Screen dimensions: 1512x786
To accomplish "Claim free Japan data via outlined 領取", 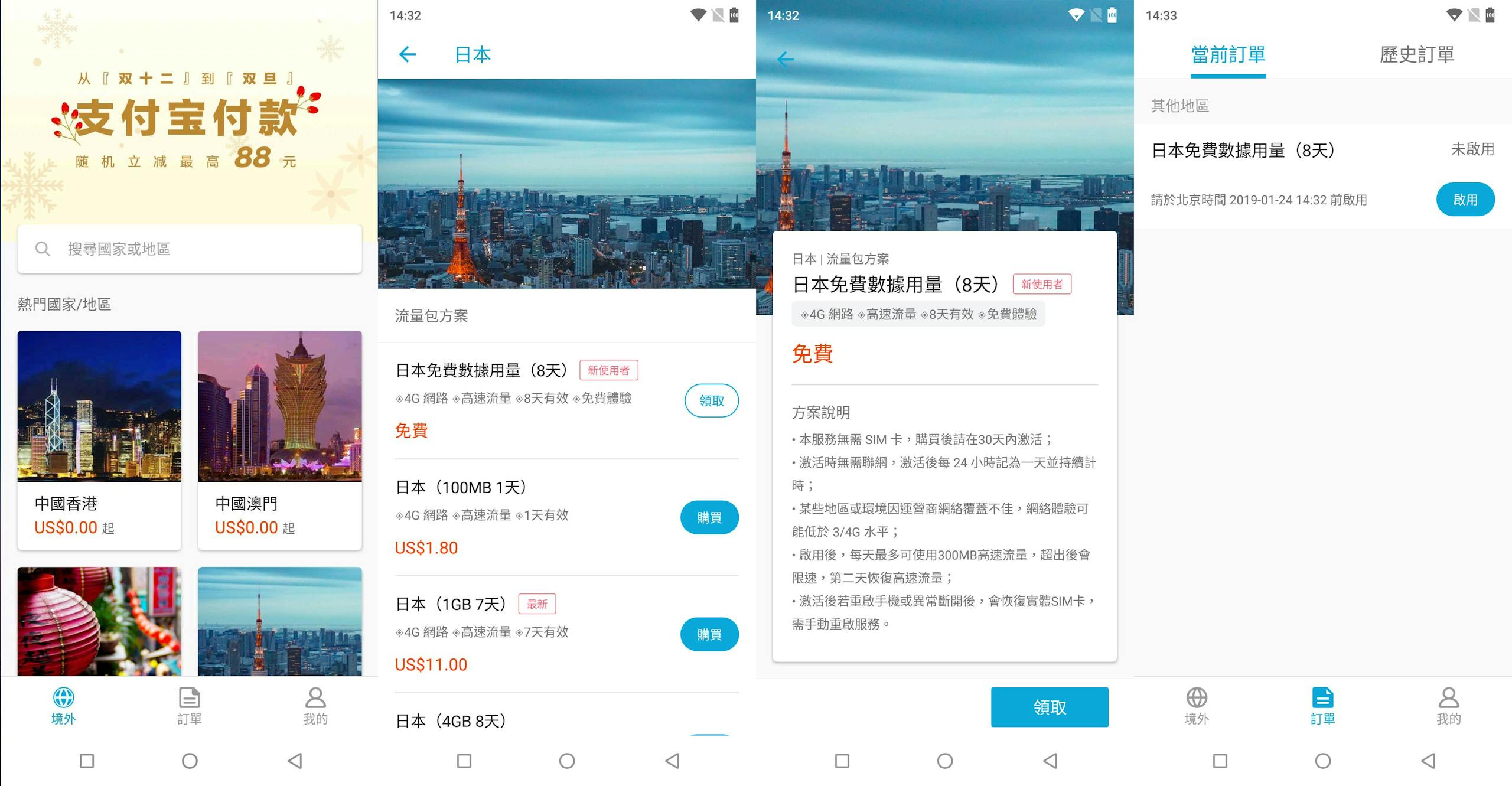I will point(711,401).
